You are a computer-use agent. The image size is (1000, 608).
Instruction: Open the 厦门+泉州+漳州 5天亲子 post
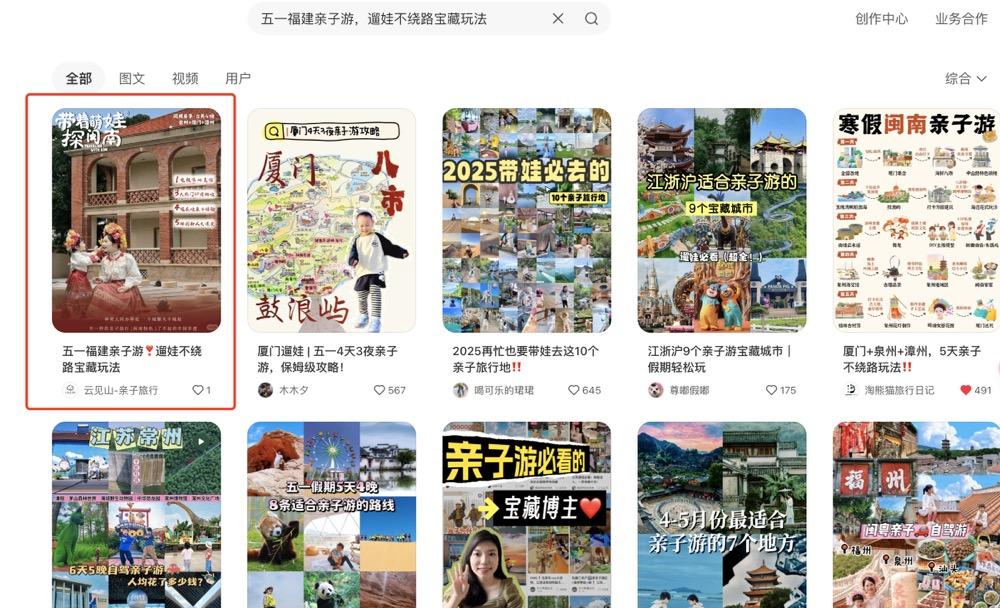[916, 220]
